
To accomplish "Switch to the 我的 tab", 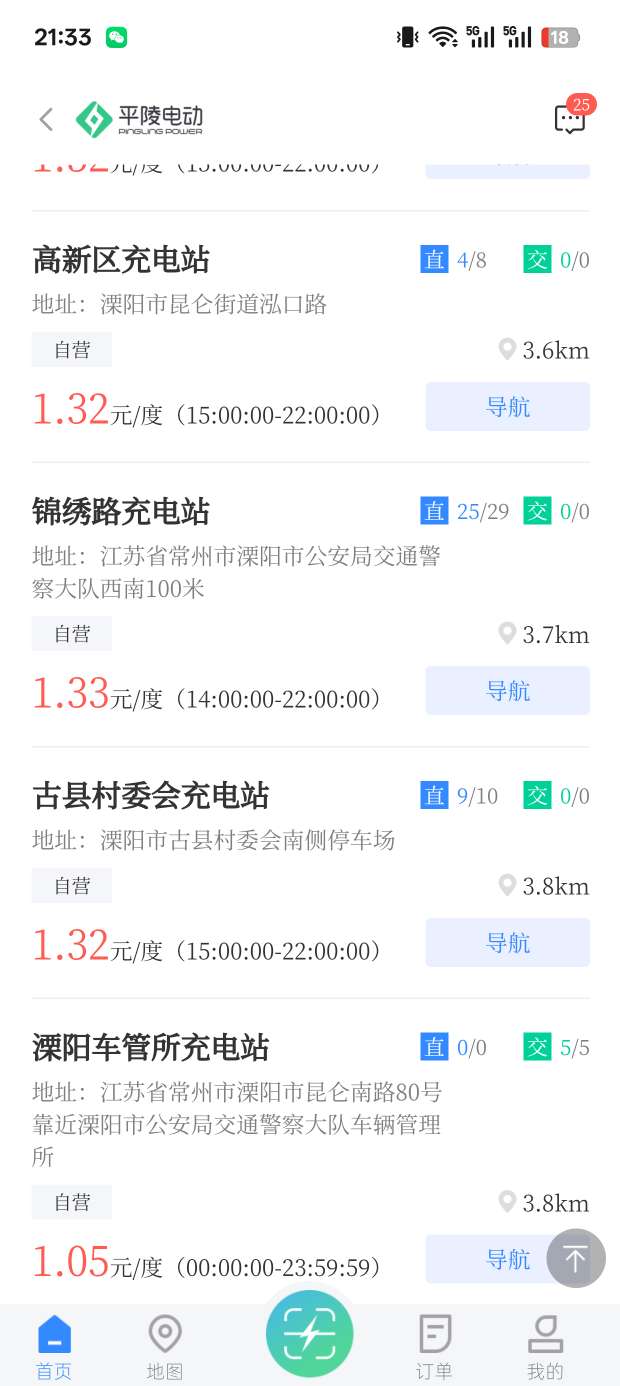I will coord(545,1346).
